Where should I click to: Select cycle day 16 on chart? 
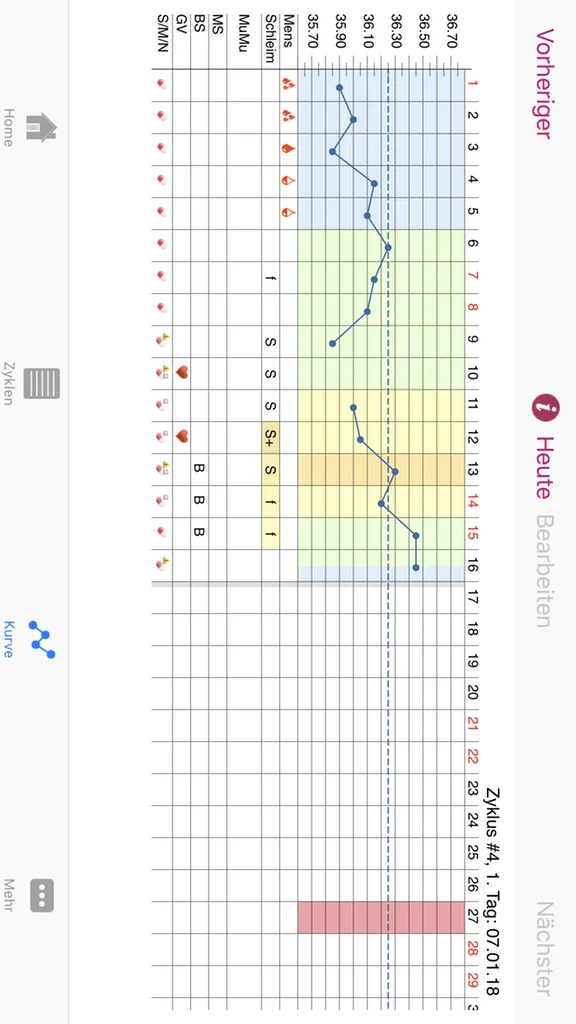(472, 566)
